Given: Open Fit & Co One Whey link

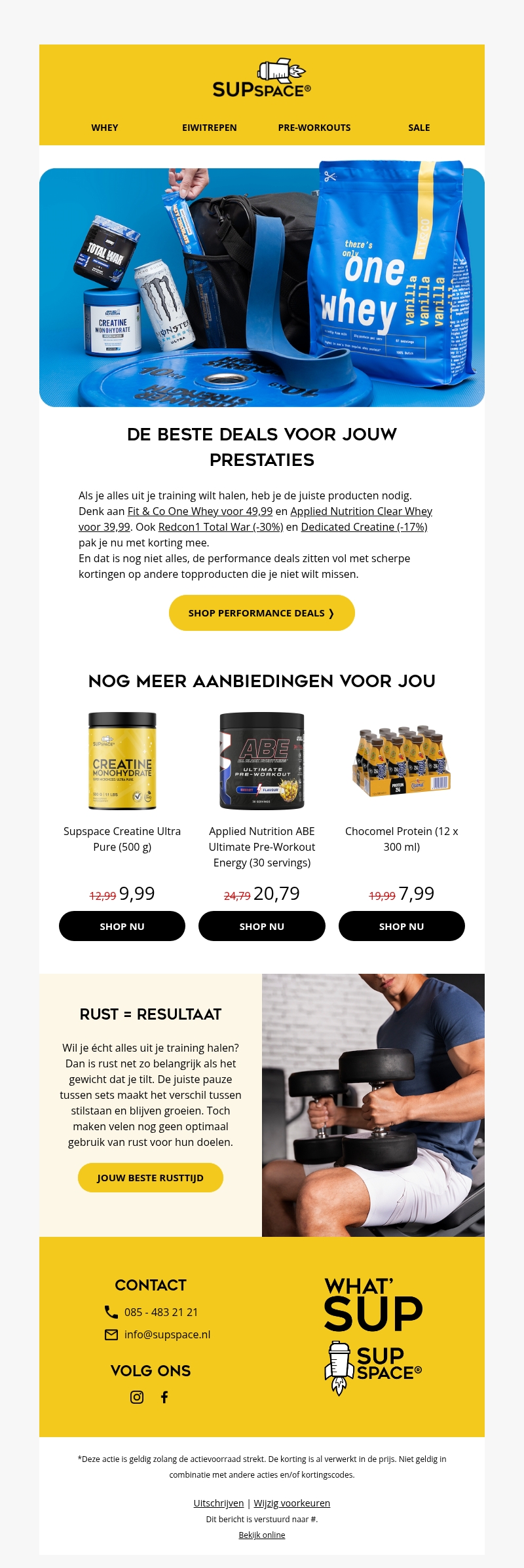Looking at the screenshot, I should (x=200, y=511).
